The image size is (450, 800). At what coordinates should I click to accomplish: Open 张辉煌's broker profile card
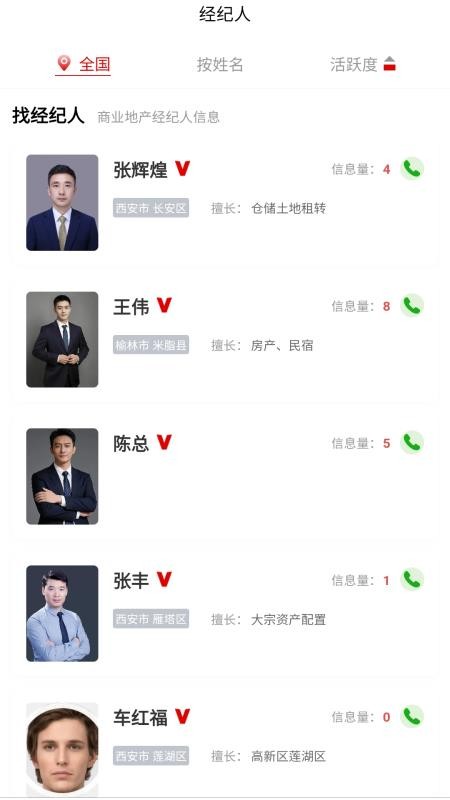(x=225, y=203)
